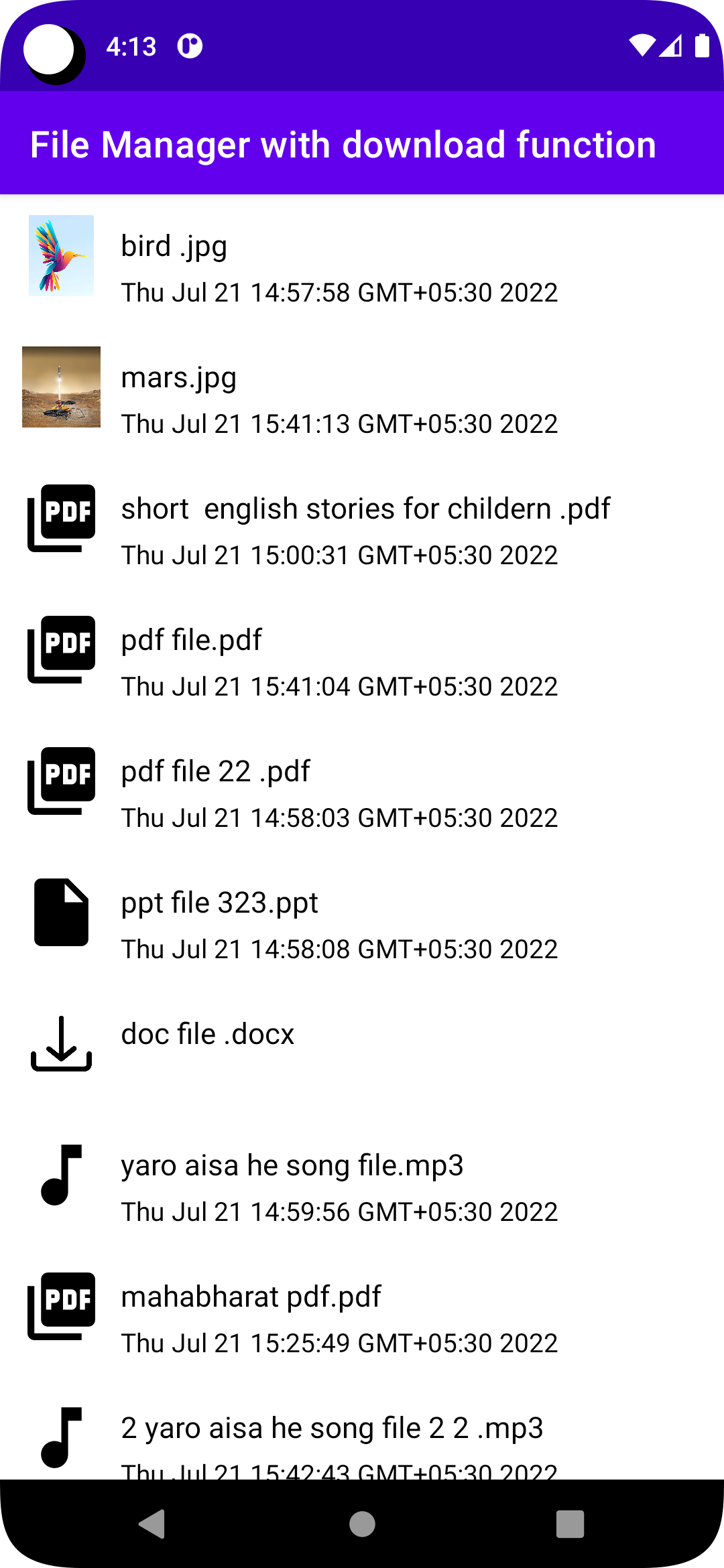Click the Wi-Fi status icon

click(x=642, y=46)
